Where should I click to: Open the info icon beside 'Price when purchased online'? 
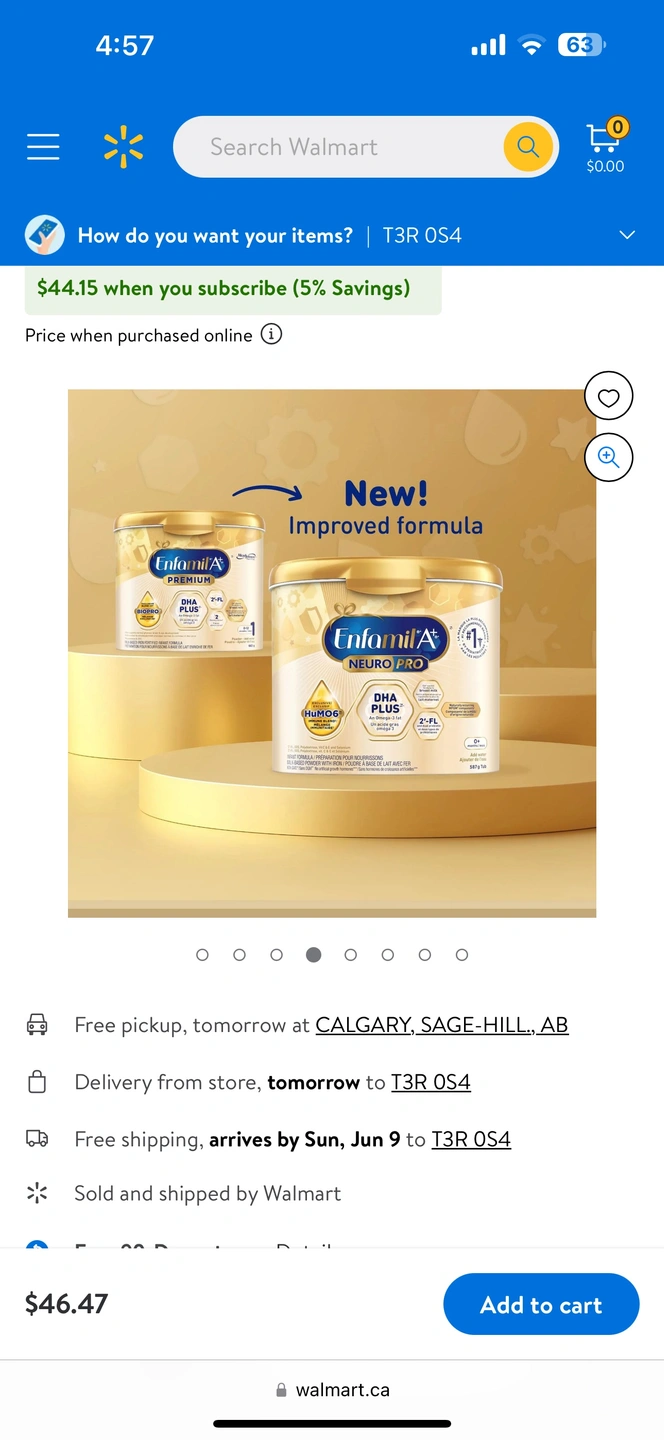click(x=271, y=335)
